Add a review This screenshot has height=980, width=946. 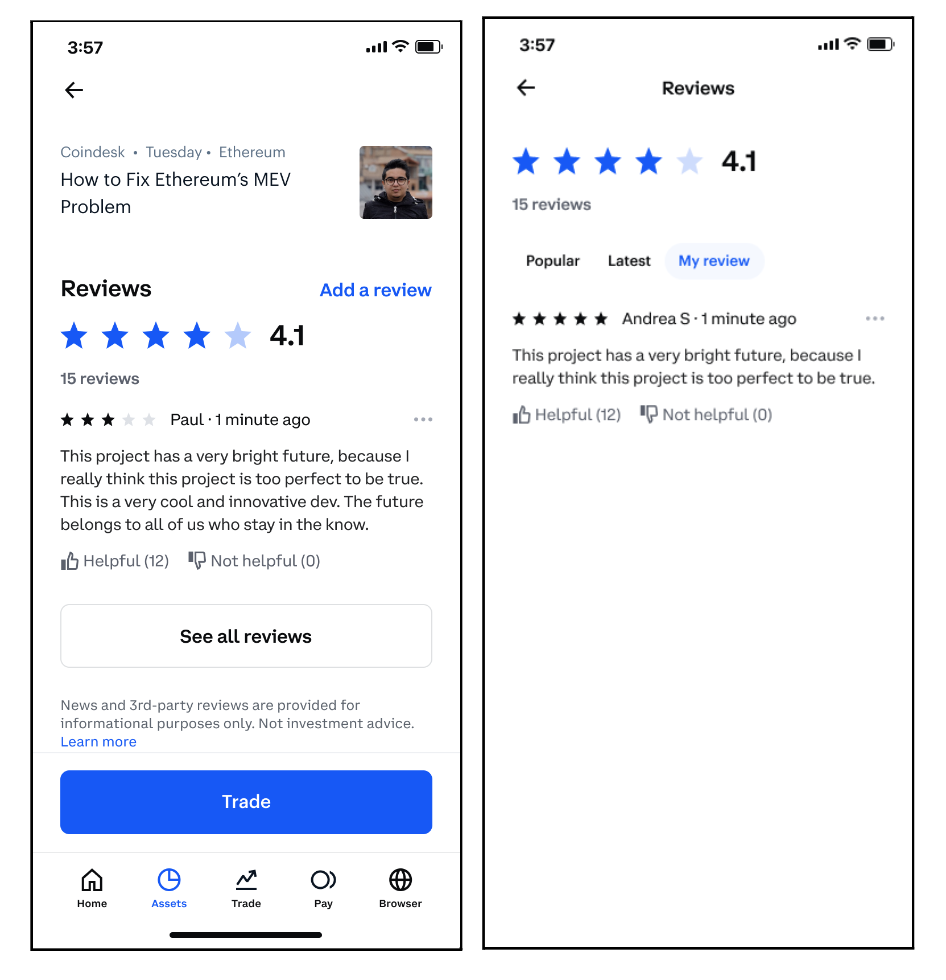(375, 290)
